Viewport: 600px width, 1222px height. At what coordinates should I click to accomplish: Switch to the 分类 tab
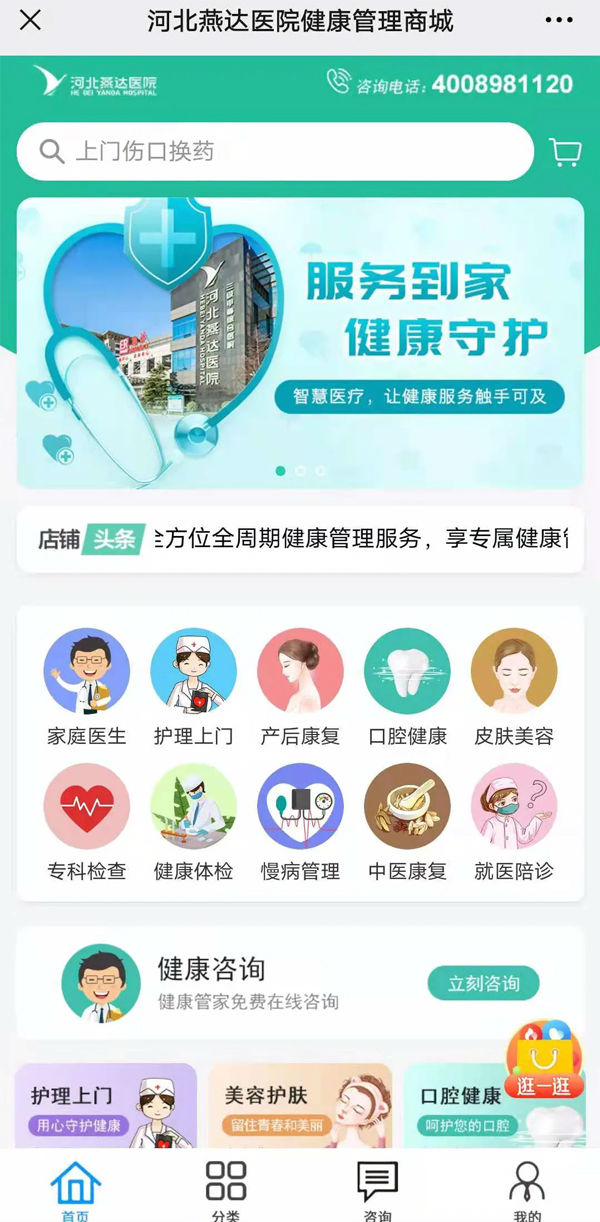pos(226,1188)
